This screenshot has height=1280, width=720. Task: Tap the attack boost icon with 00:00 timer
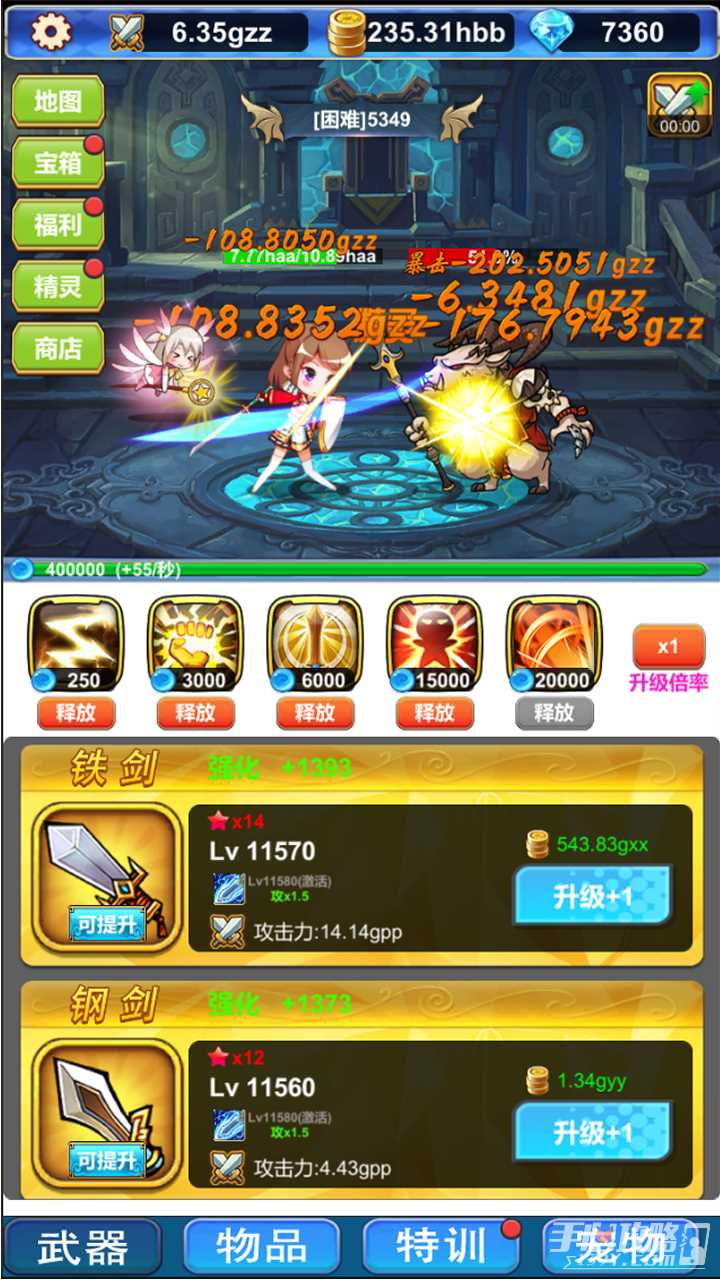[x=679, y=104]
